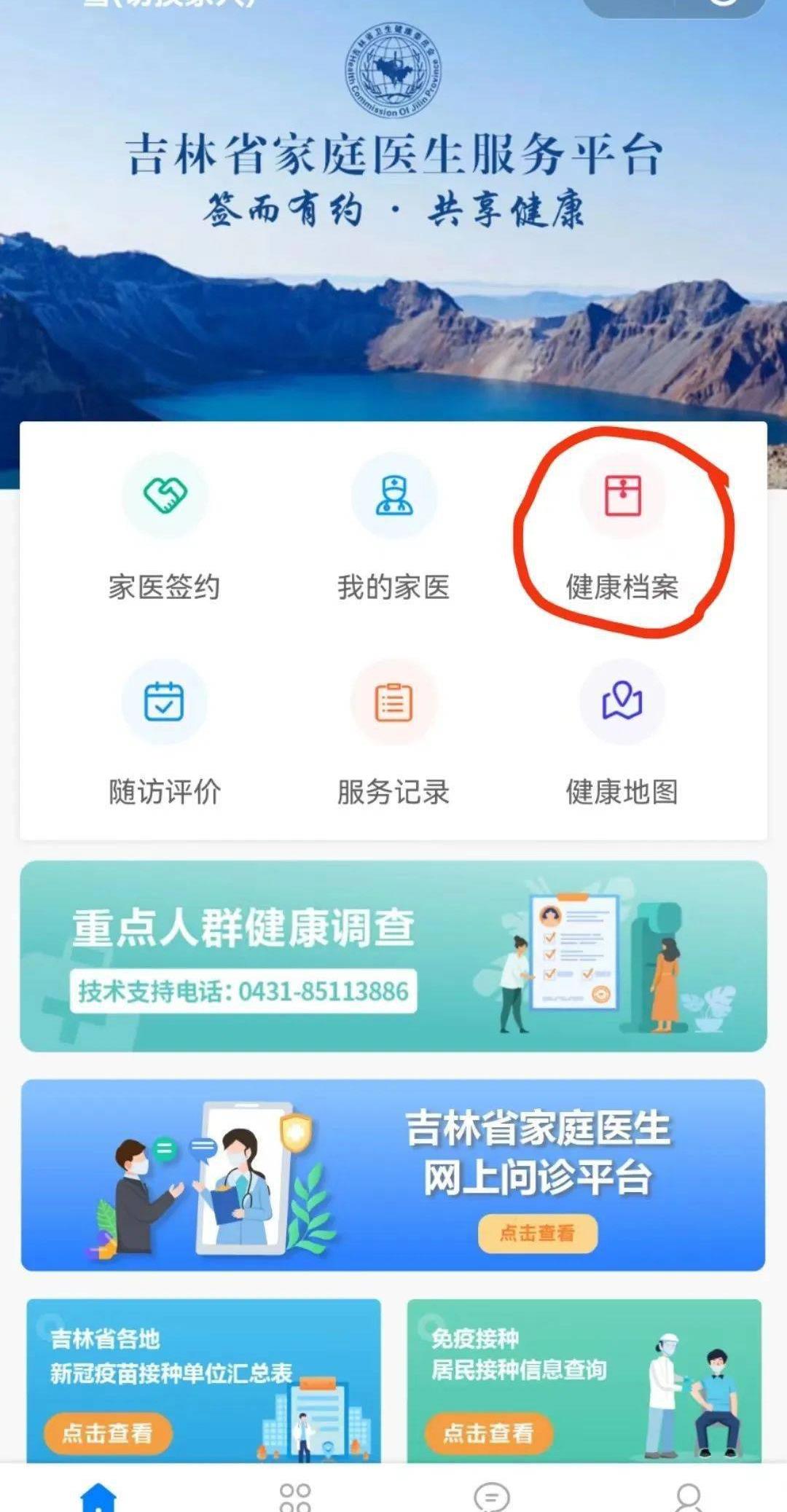Open 我的家医 doctor icon
Screen dimensions: 787x1512
pos(393,495)
